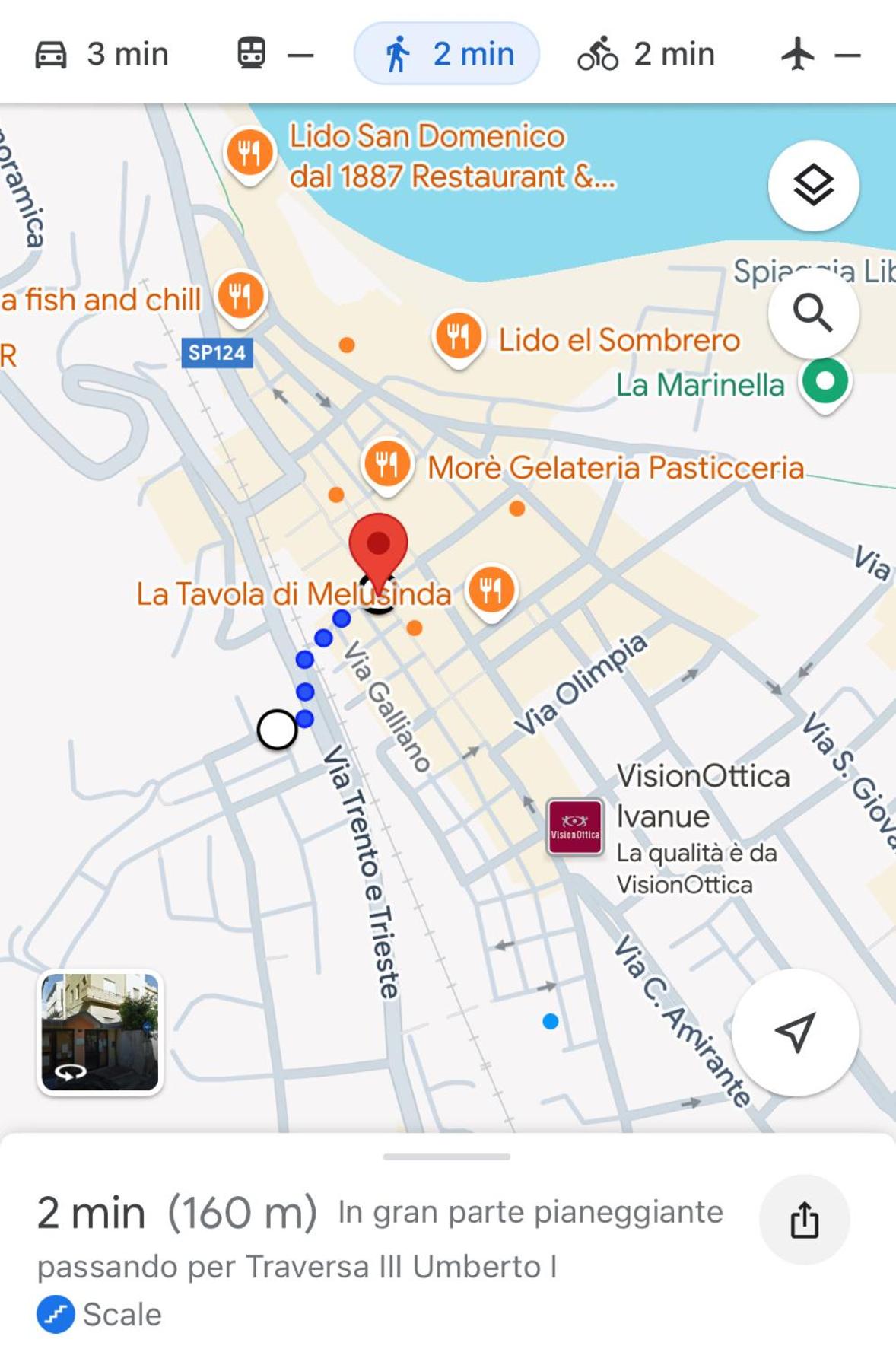Open the Street View thumbnail
The width and height of the screenshot is (896, 1349).
click(x=100, y=1032)
